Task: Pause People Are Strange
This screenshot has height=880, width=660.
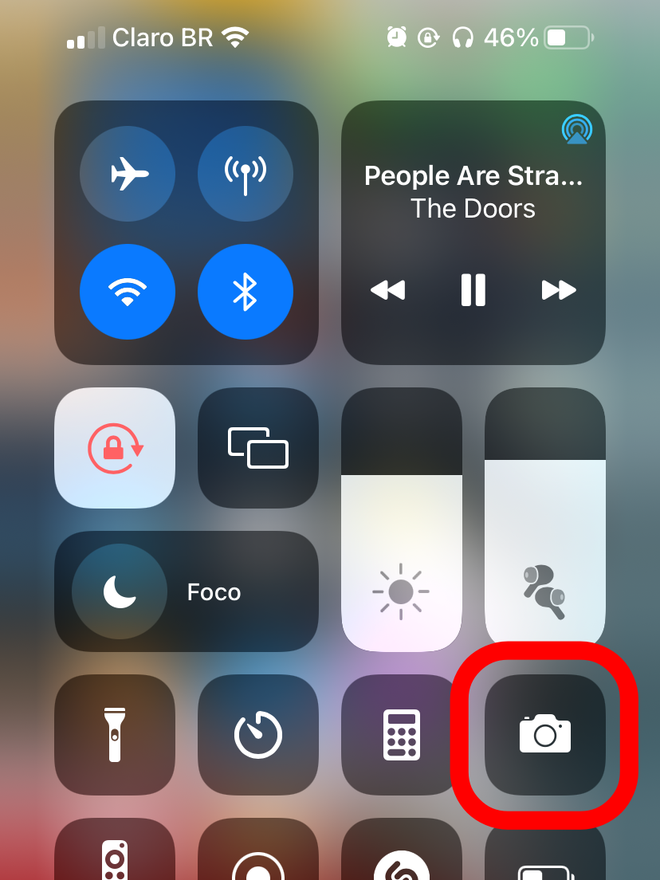Action: (473, 291)
